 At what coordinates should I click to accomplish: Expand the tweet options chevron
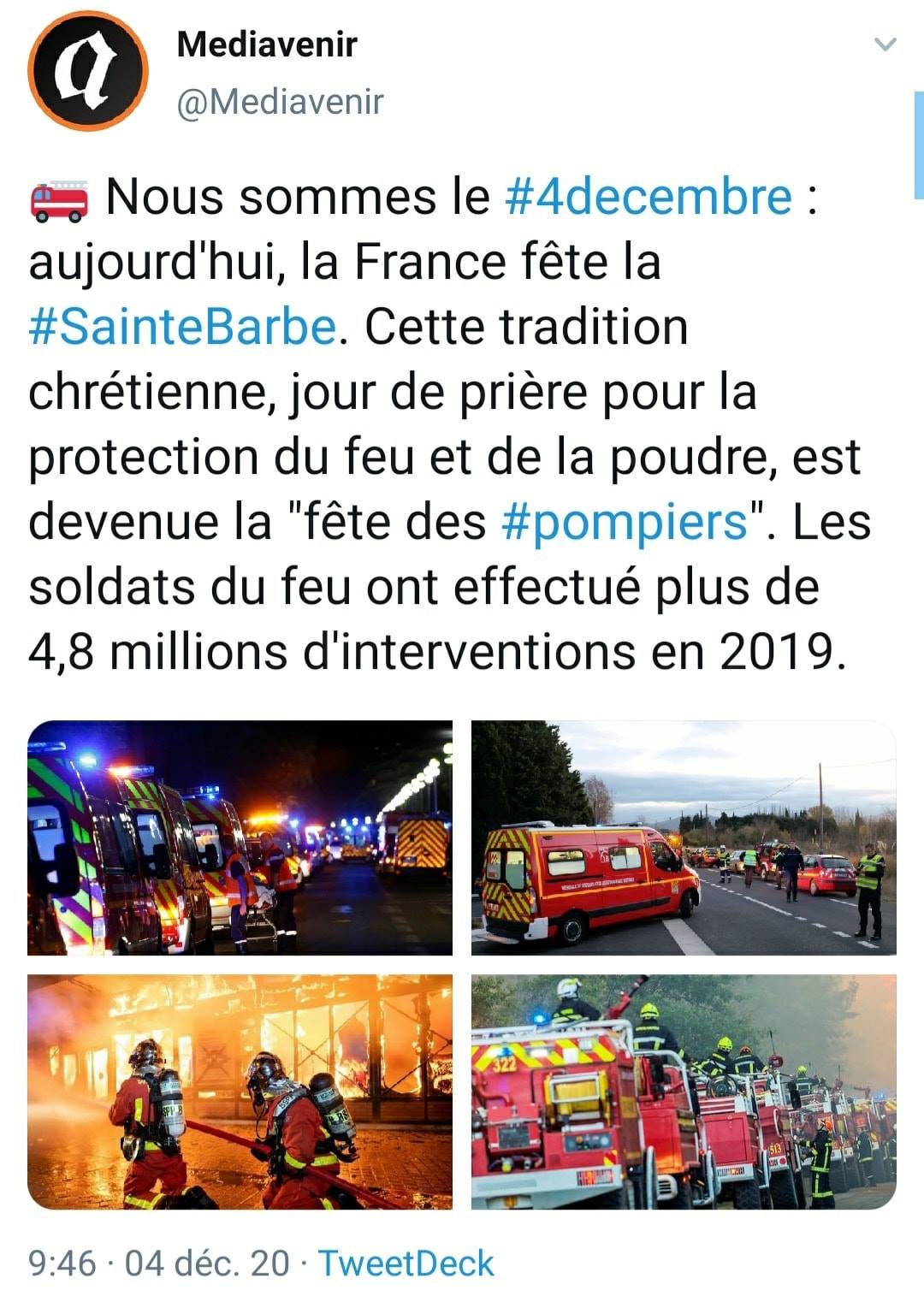coord(886,44)
